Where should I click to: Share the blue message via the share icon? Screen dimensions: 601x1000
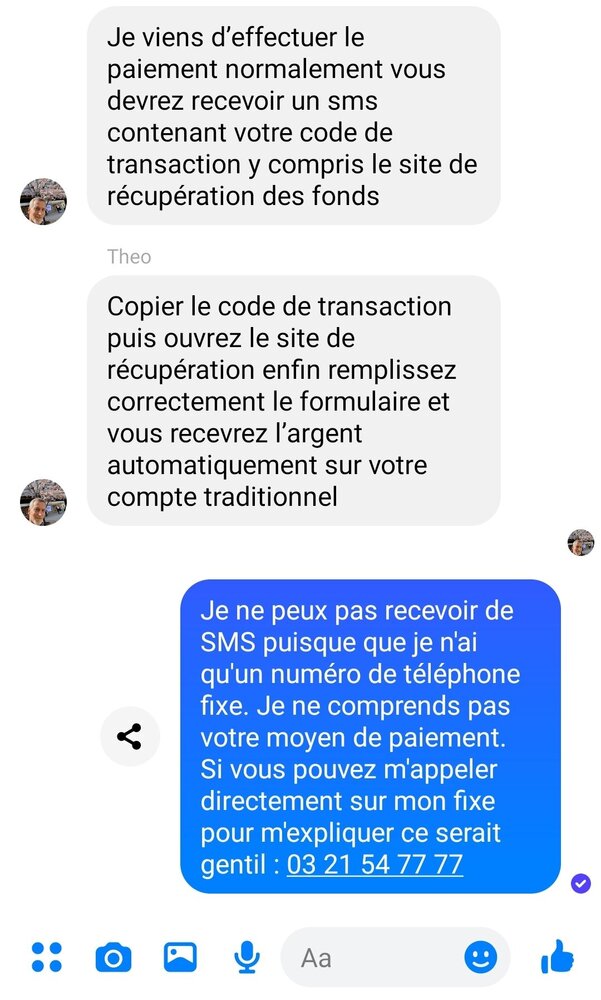click(x=129, y=737)
